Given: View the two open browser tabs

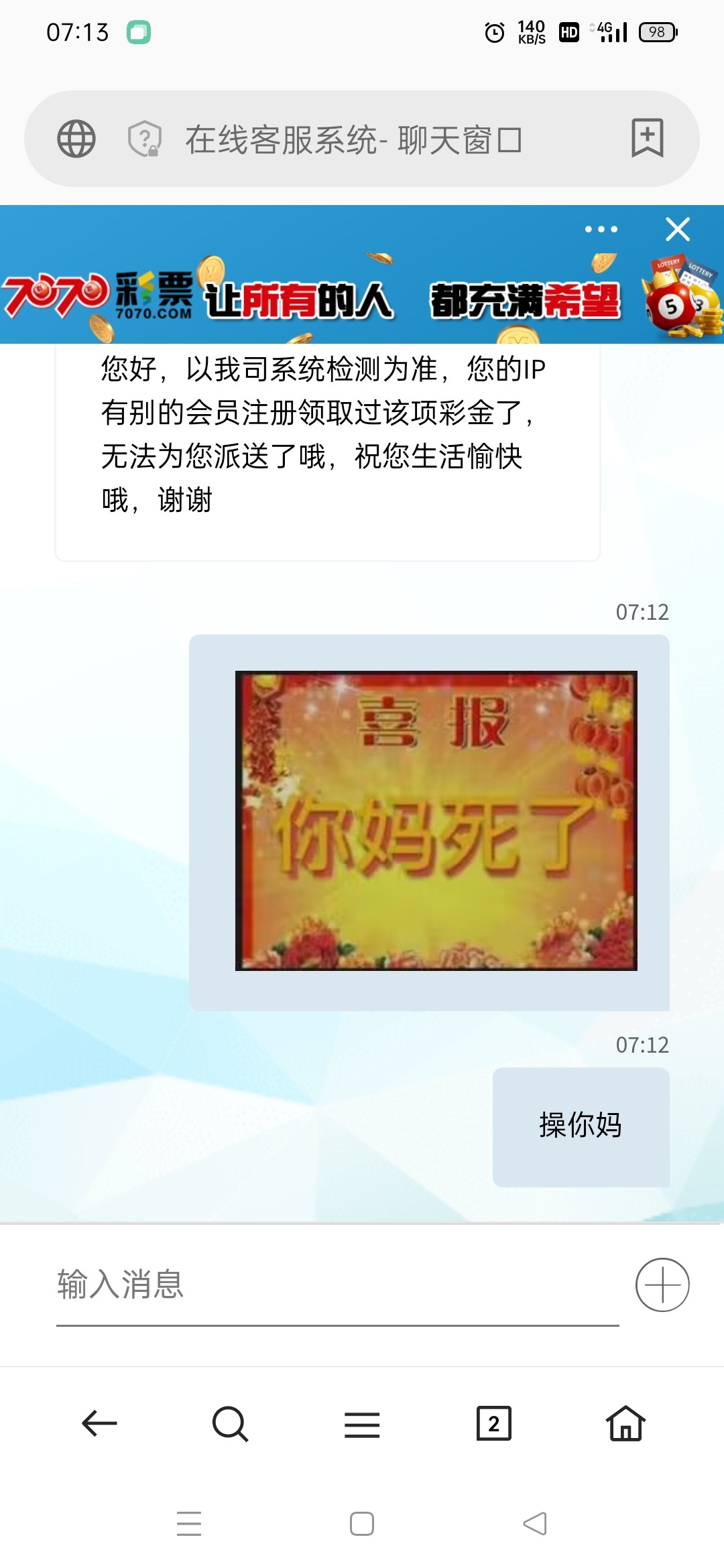Looking at the screenshot, I should coord(493,1423).
